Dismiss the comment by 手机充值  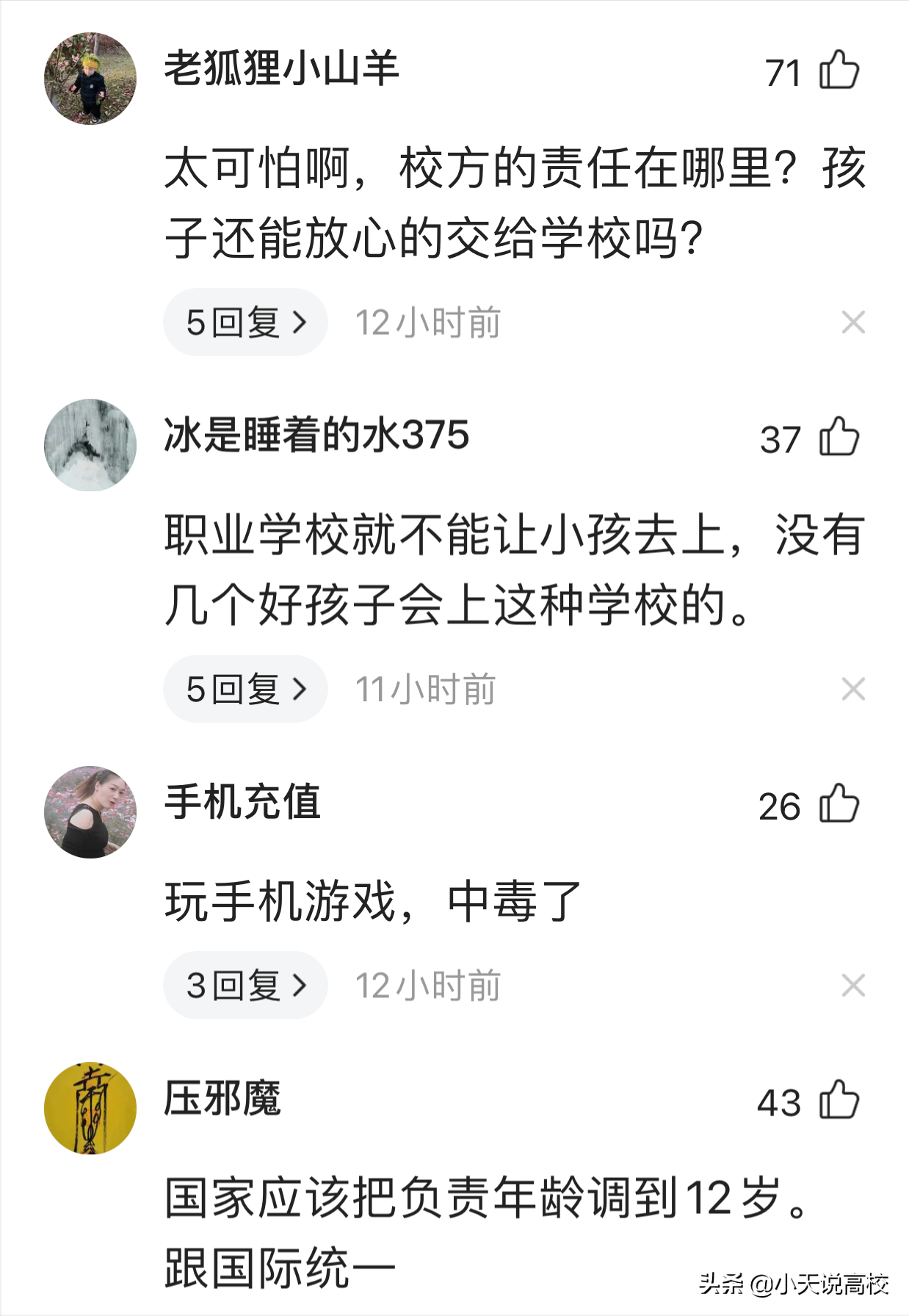pos(853,985)
